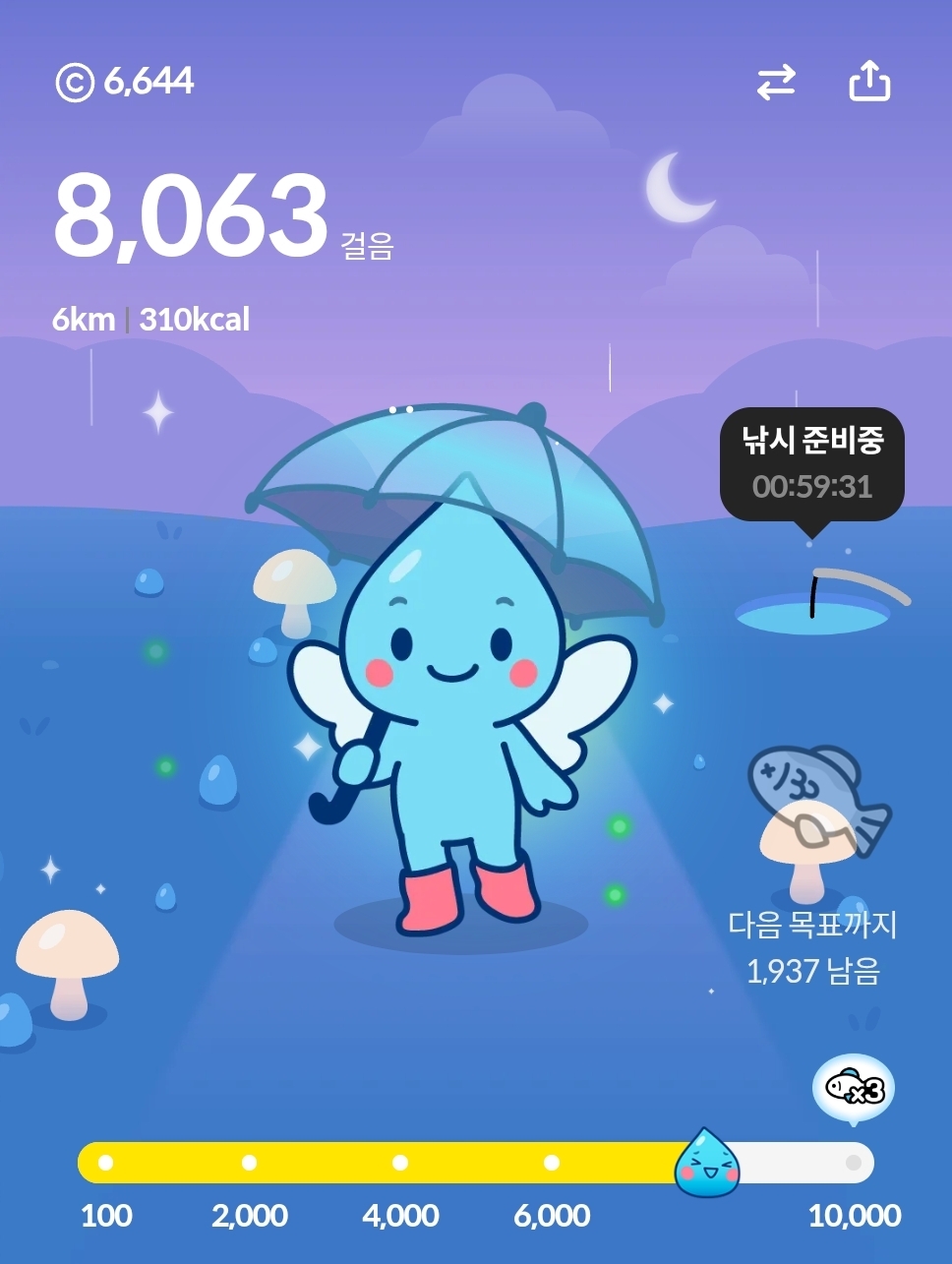
Task: Tap the swap arrows icon
Action: [x=776, y=83]
